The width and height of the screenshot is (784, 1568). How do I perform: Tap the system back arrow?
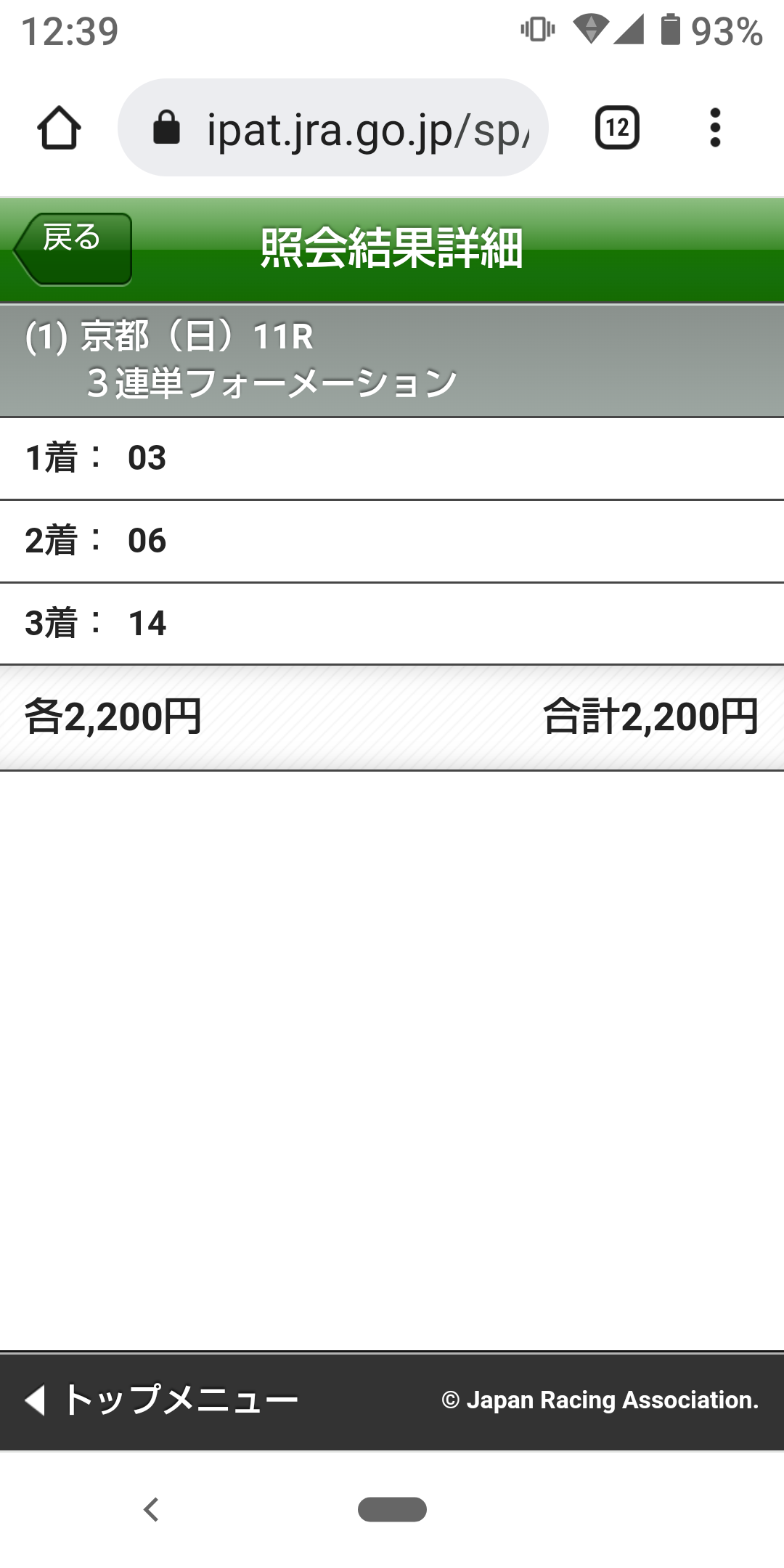point(151,1509)
